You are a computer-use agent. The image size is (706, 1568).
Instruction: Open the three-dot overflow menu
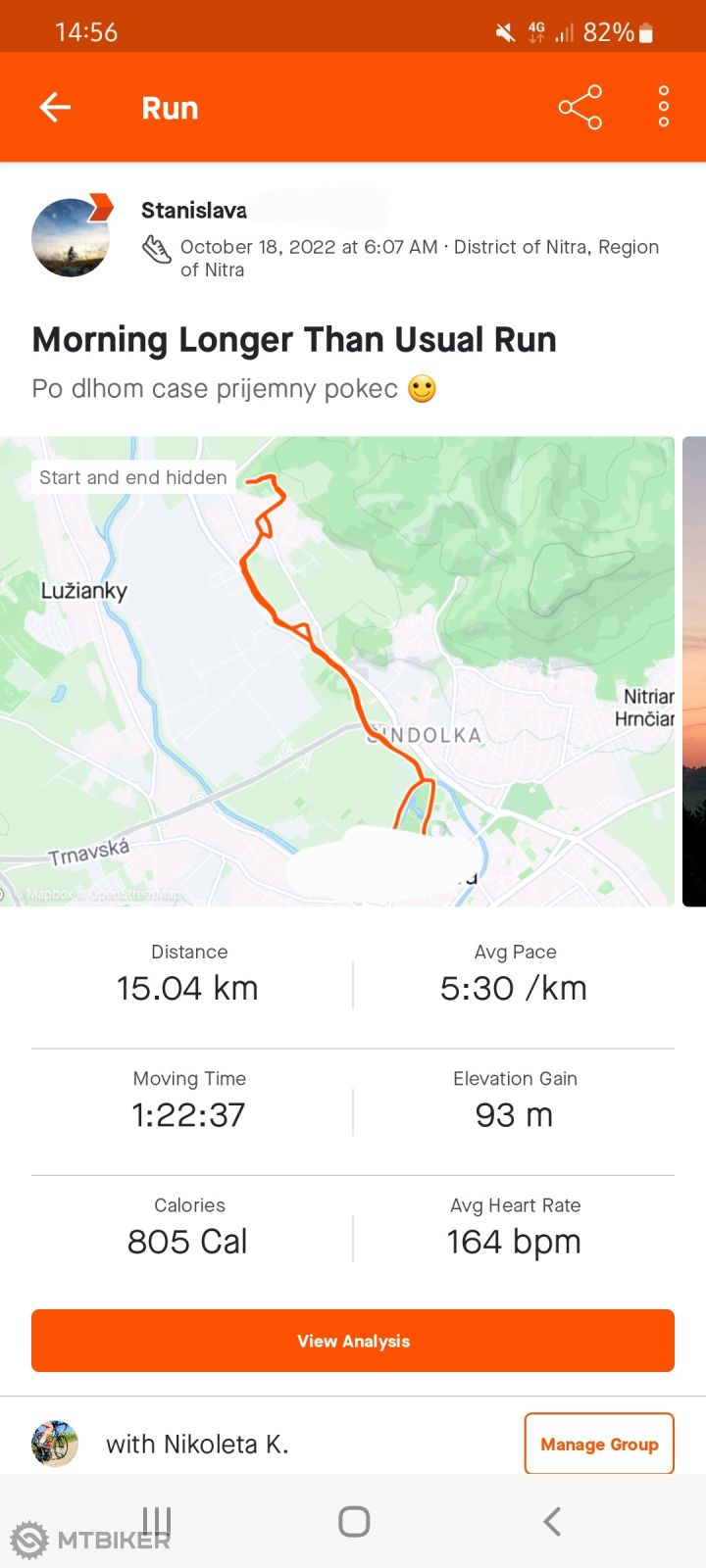tap(664, 107)
